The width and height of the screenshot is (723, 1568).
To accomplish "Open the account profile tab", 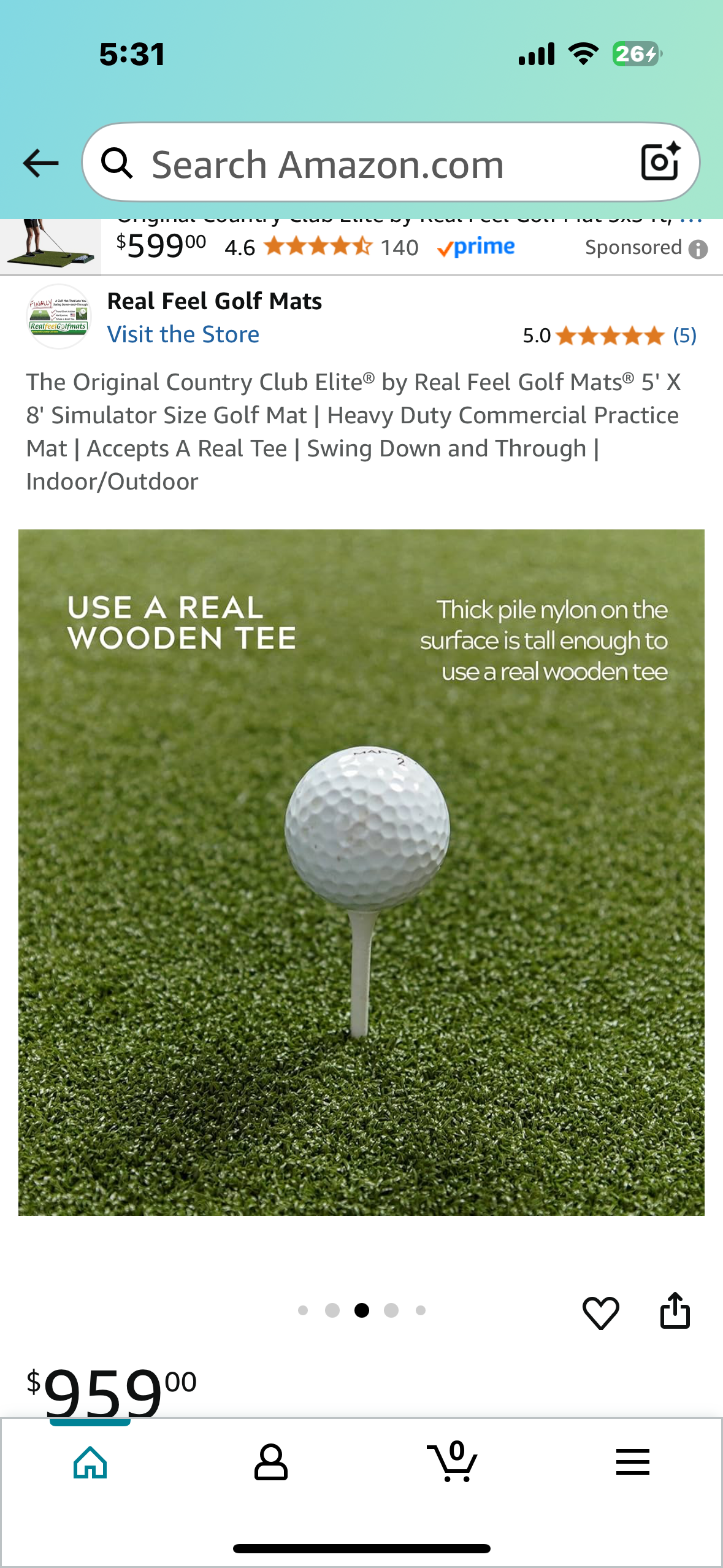I will (x=270, y=1462).
